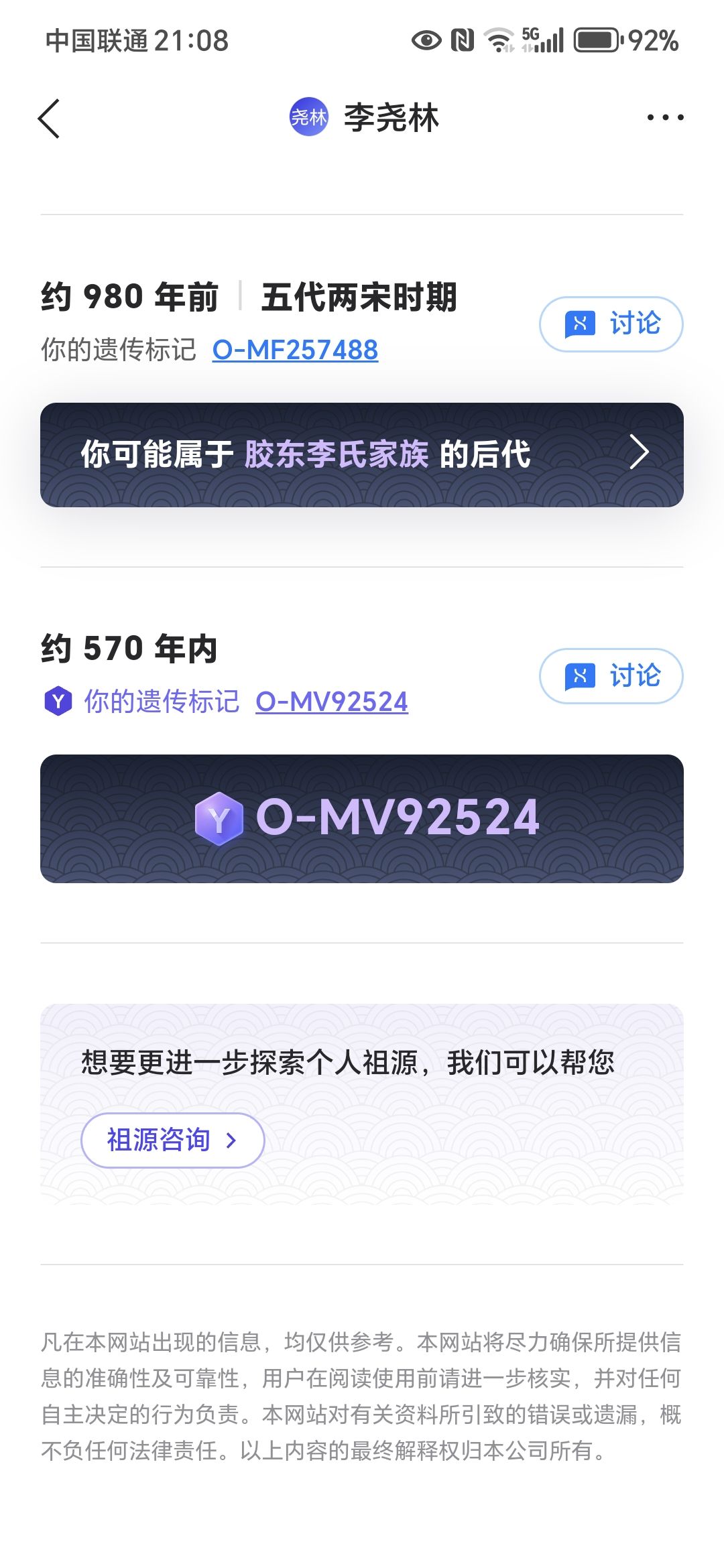Open the underlined O-MV92524 marker link
Screen dimensions: 724x1568
pos(332,702)
